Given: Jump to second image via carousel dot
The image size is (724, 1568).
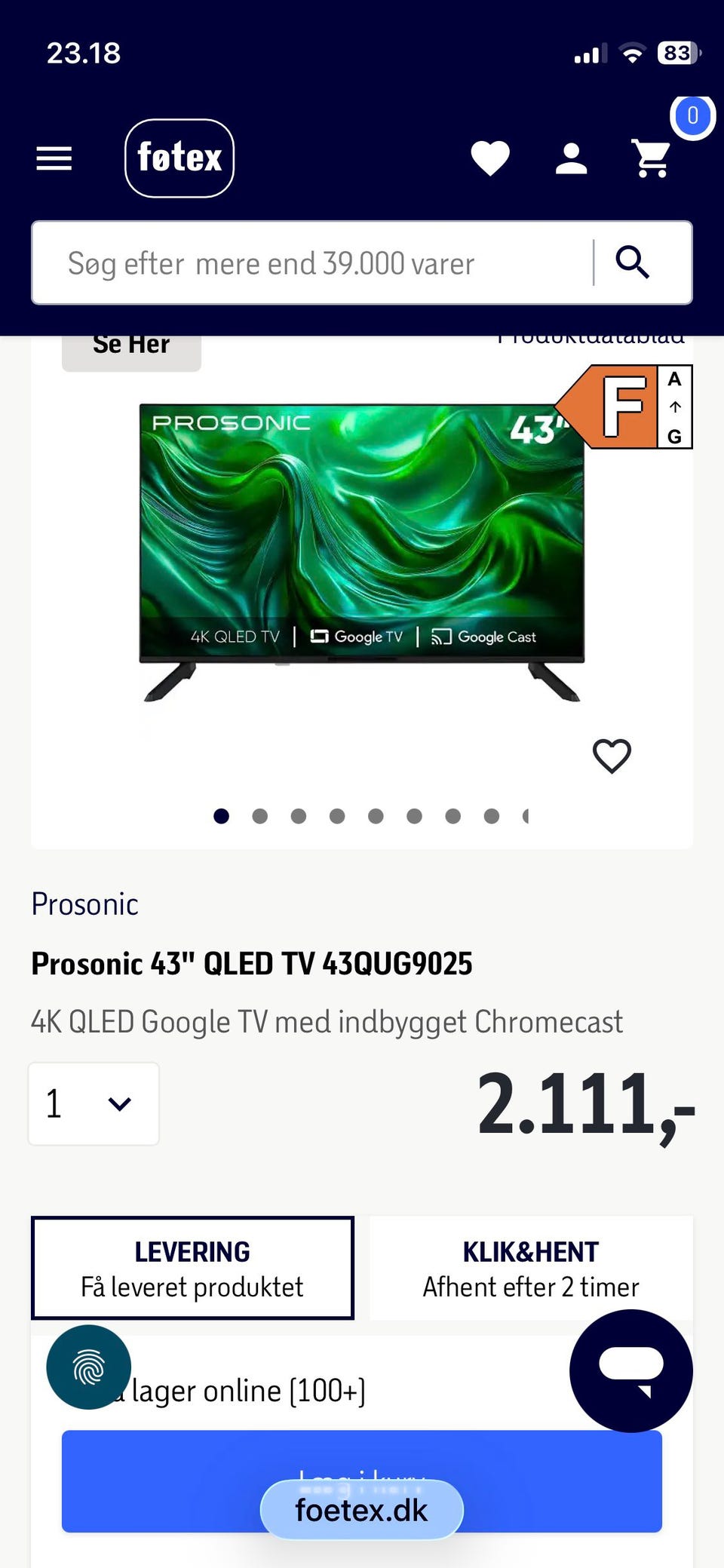Looking at the screenshot, I should [260, 816].
